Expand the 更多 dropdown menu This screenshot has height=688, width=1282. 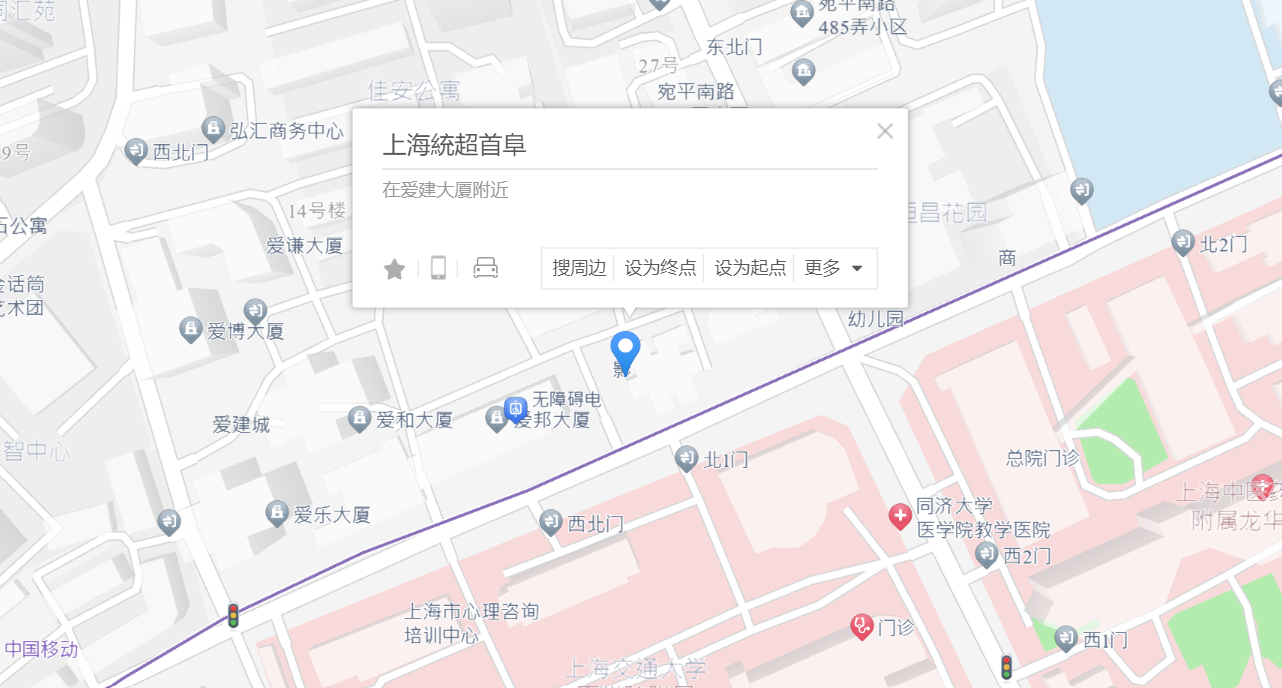(834, 268)
